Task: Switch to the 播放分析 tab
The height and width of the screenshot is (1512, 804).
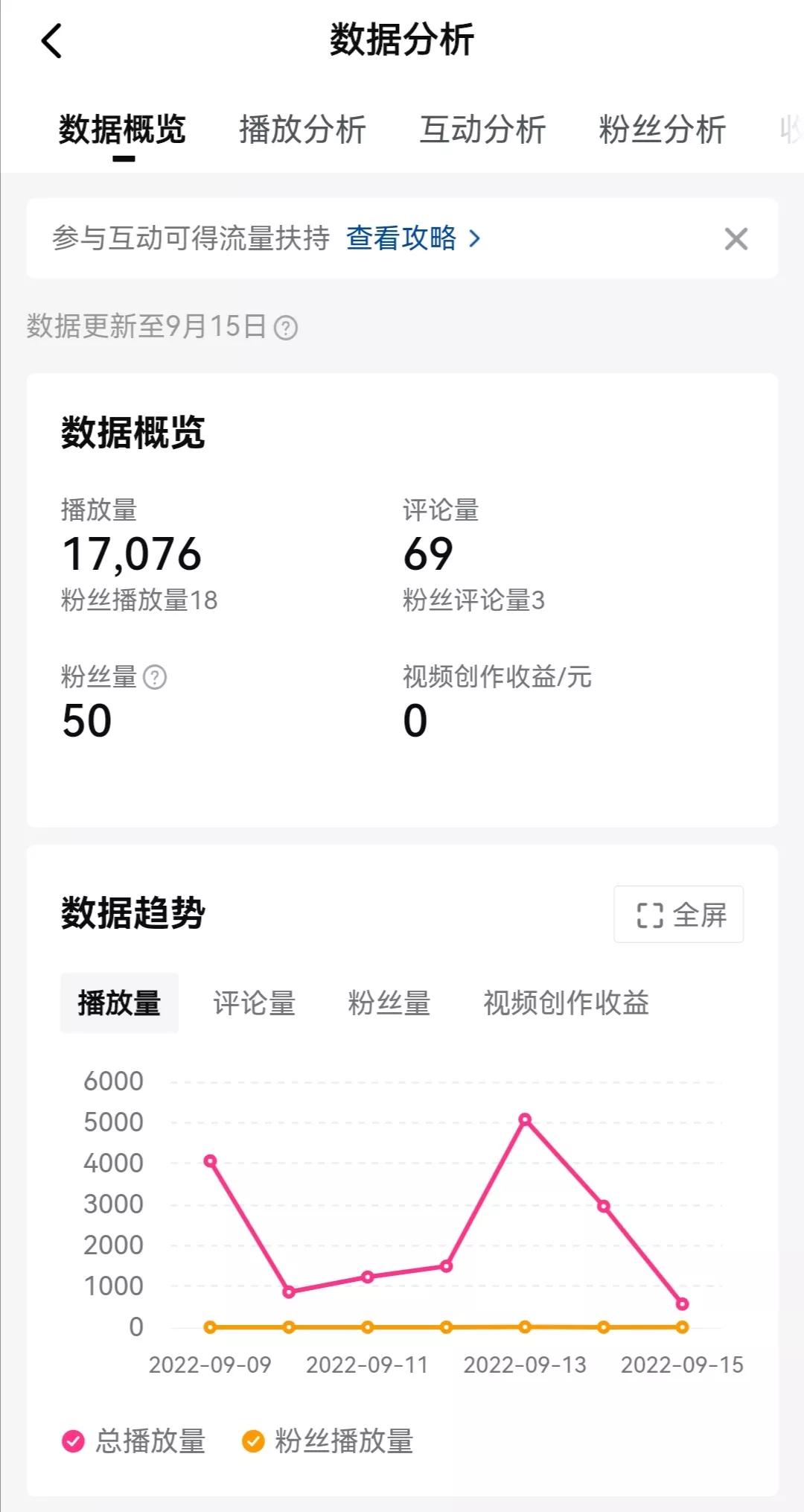Action: click(x=302, y=130)
